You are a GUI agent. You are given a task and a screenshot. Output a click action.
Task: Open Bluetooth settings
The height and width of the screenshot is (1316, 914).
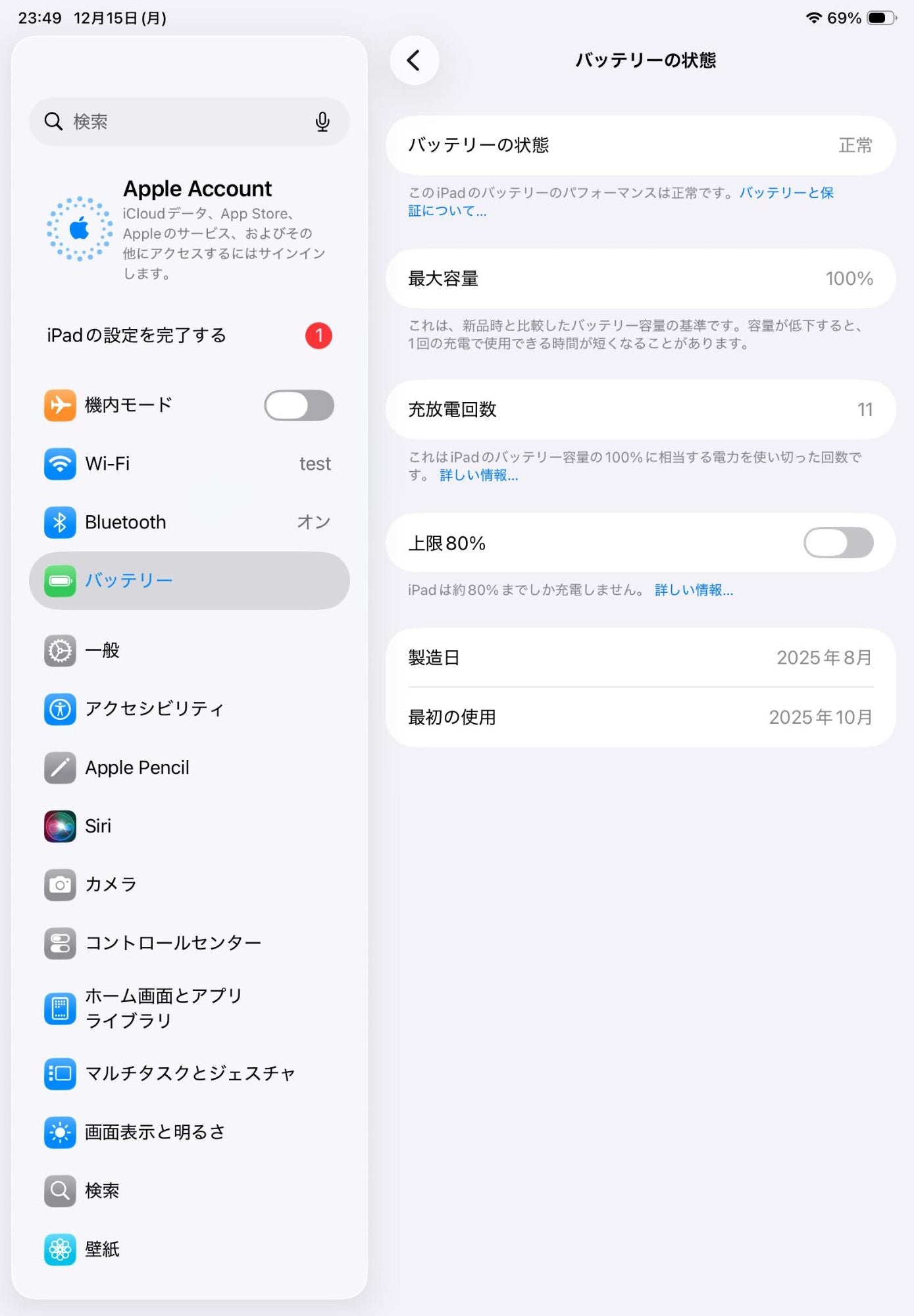pyautogui.click(x=189, y=522)
